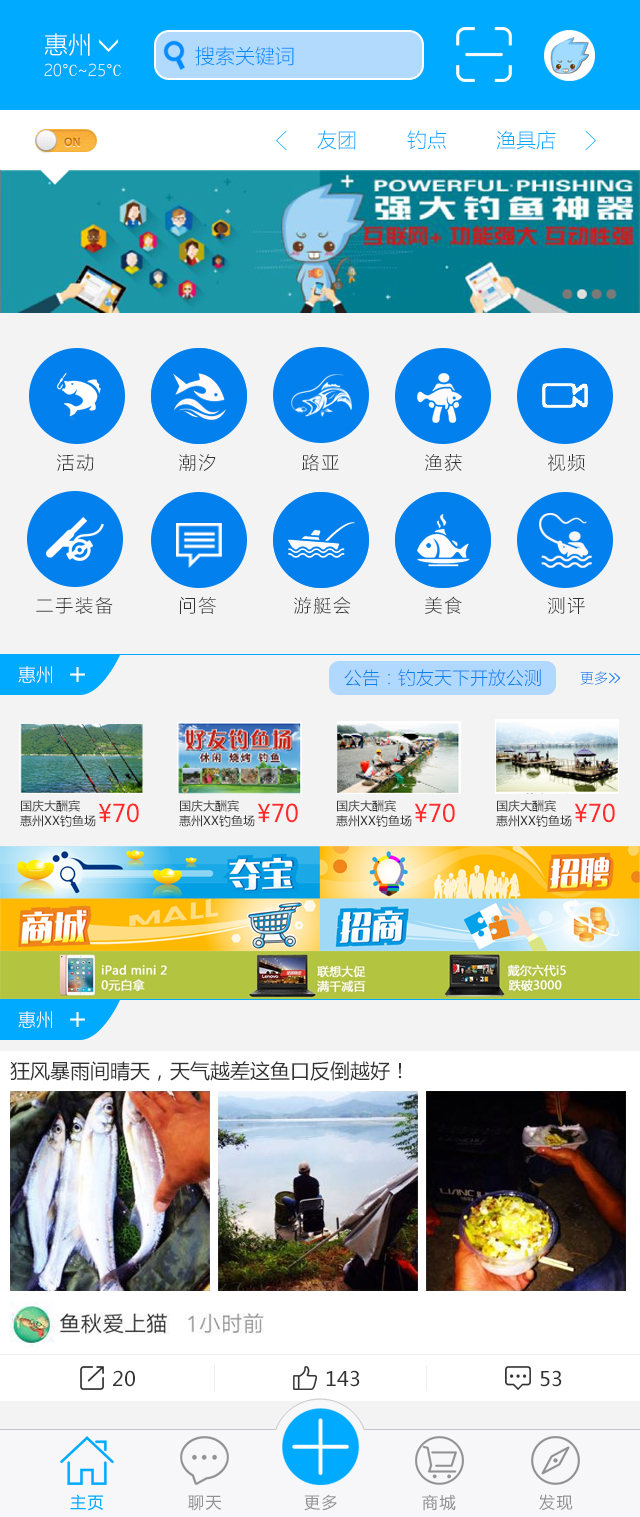Open the 招聘 banner
Image resolution: width=640 pixels, height=1517 pixels.
click(480, 872)
